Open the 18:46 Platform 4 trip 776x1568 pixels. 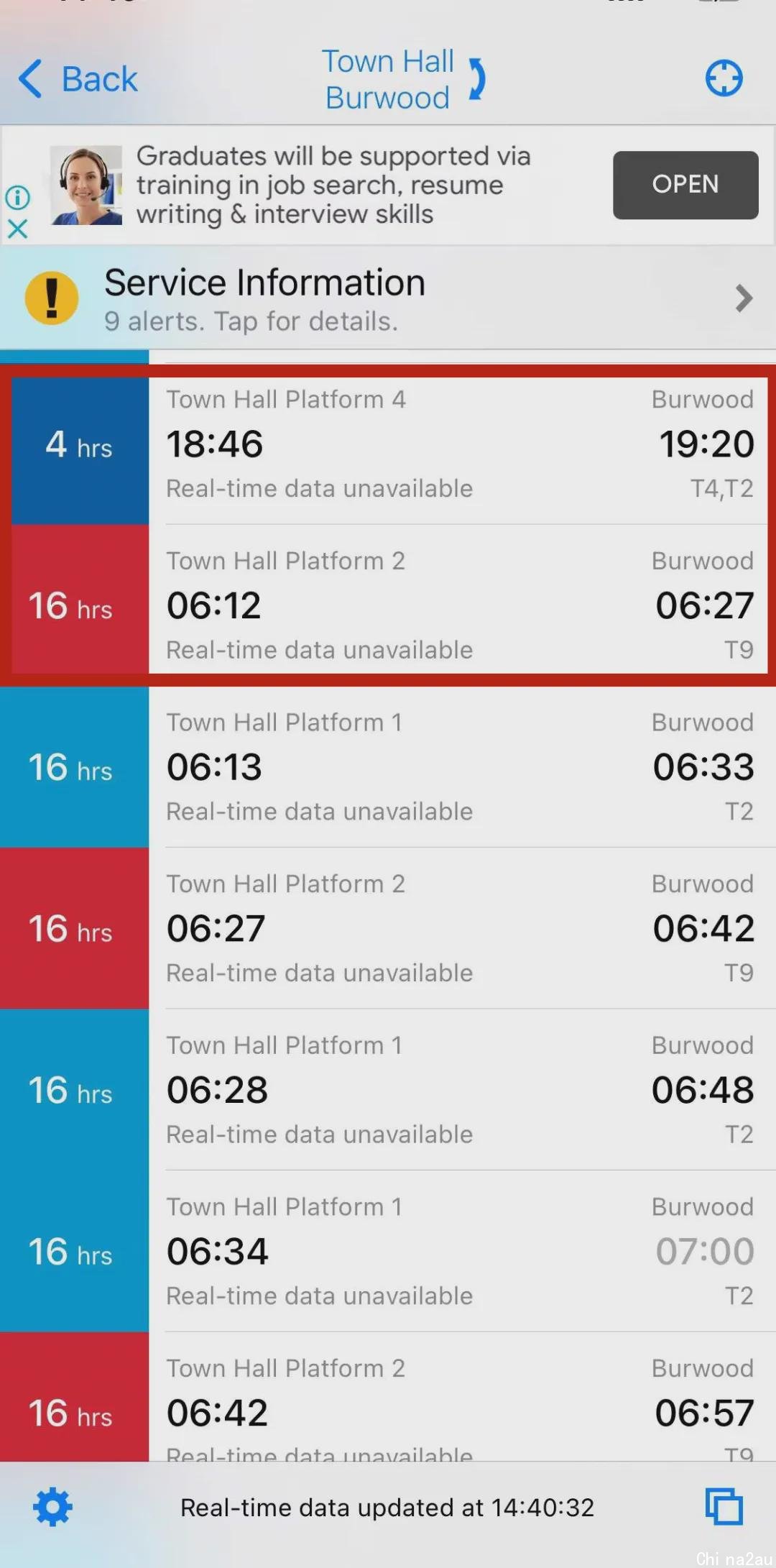point(388,444)
